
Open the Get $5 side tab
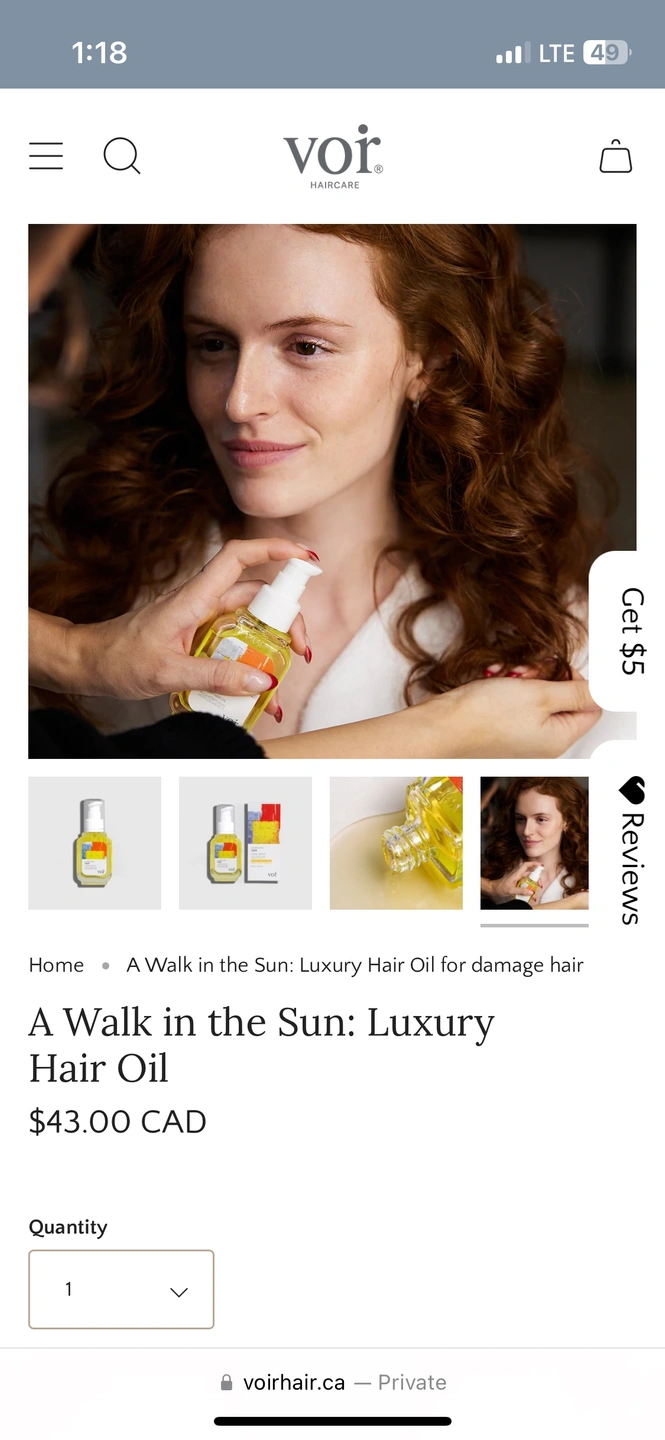coord(631,631)
